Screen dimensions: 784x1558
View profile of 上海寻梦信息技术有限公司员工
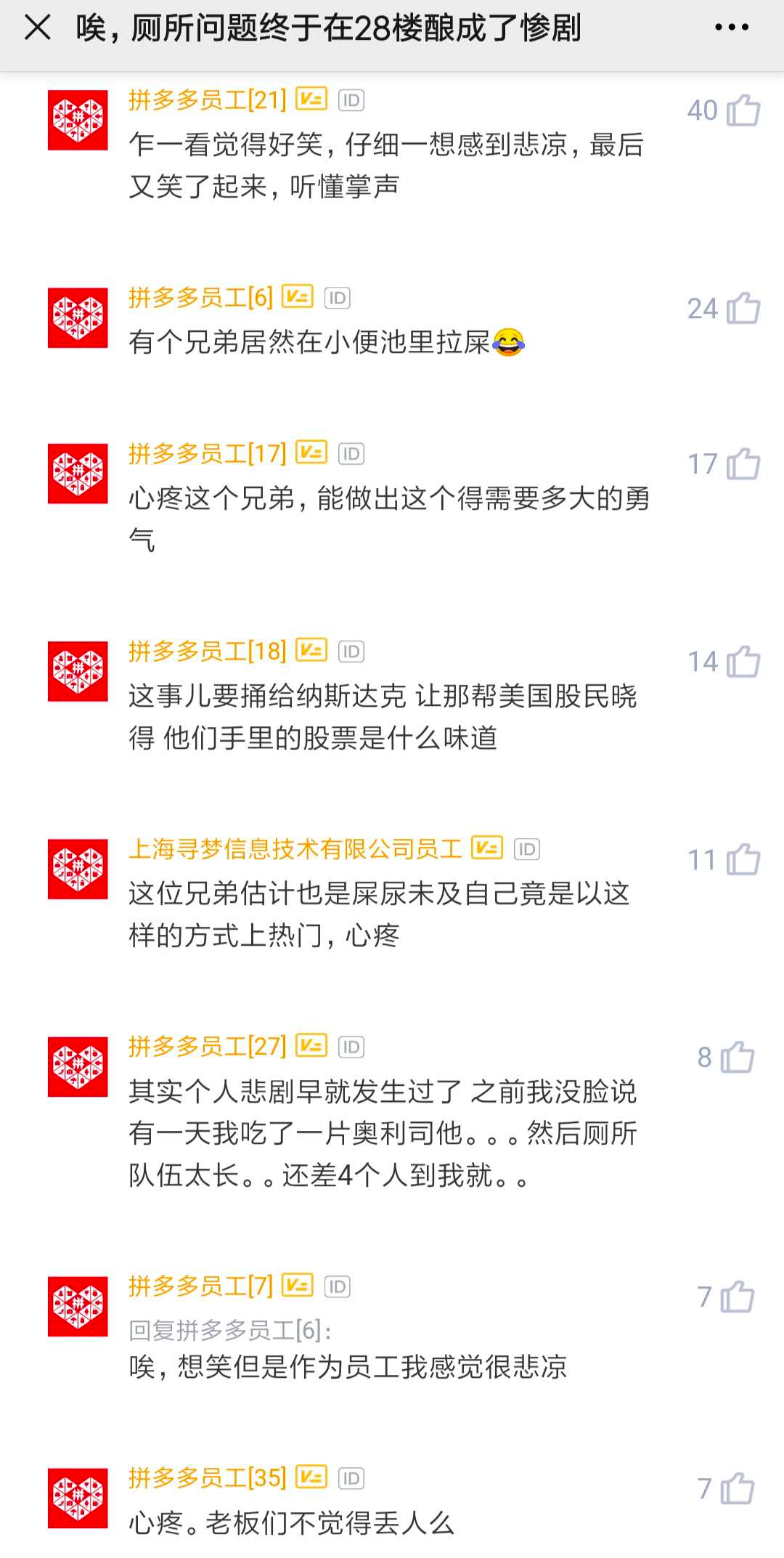click(78, 869)
